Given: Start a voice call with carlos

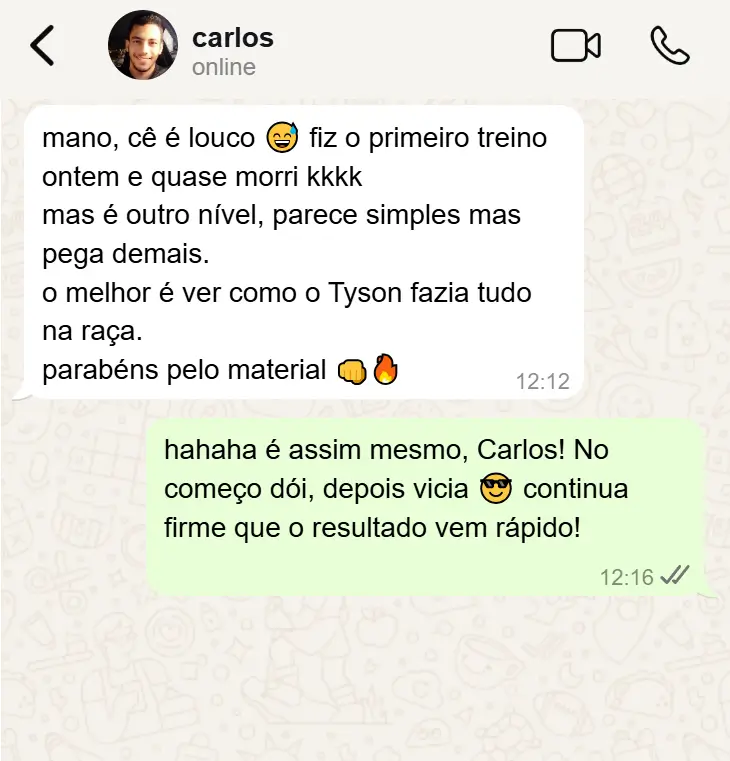Looking at the screenshot, I should (x=669, y=46).
